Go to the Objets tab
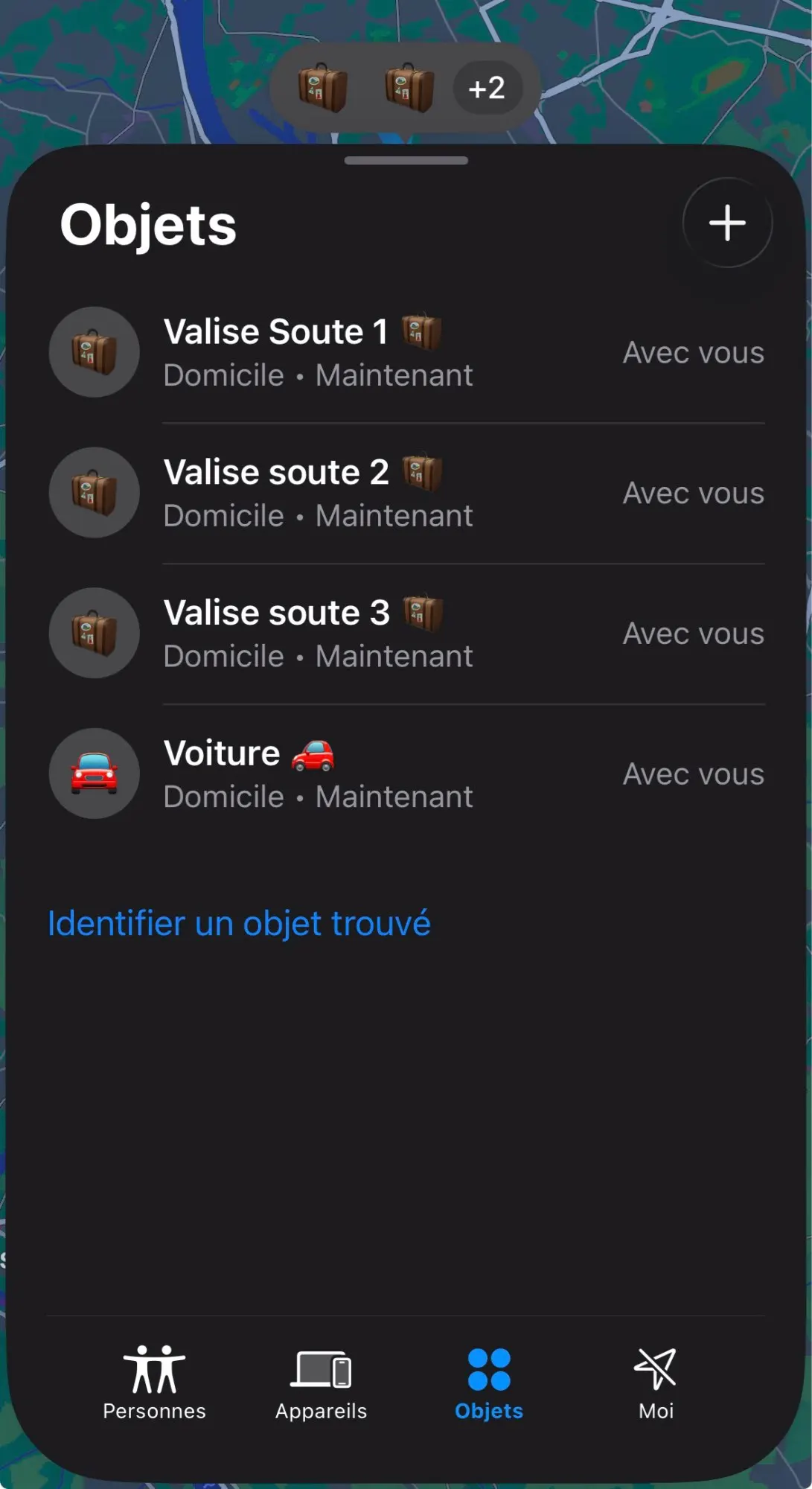The height and width of the screenshot is (1489, 812). 489,1383
